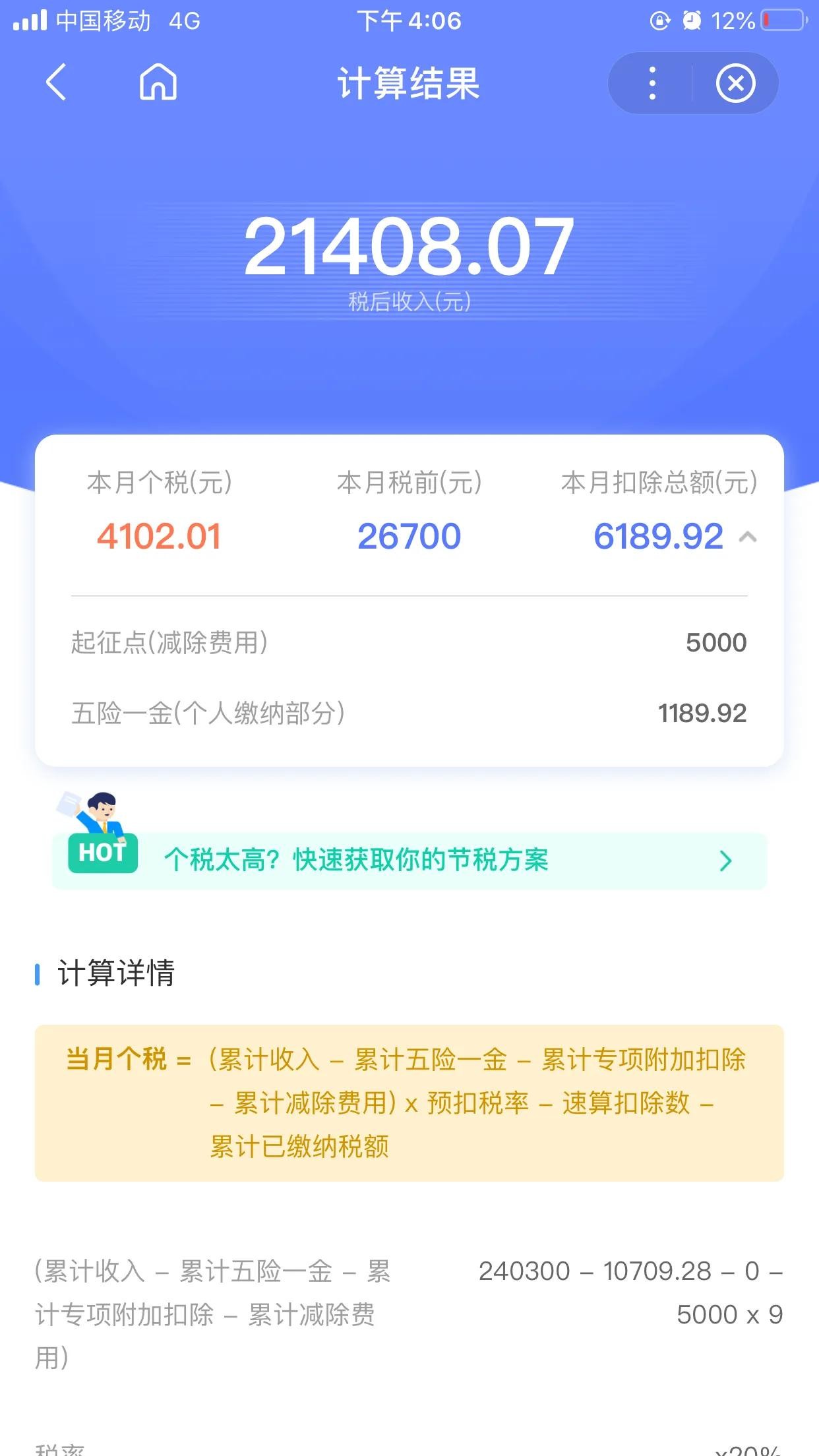Open the 个税太高 节税方案 banner

(x=409, y=861)
